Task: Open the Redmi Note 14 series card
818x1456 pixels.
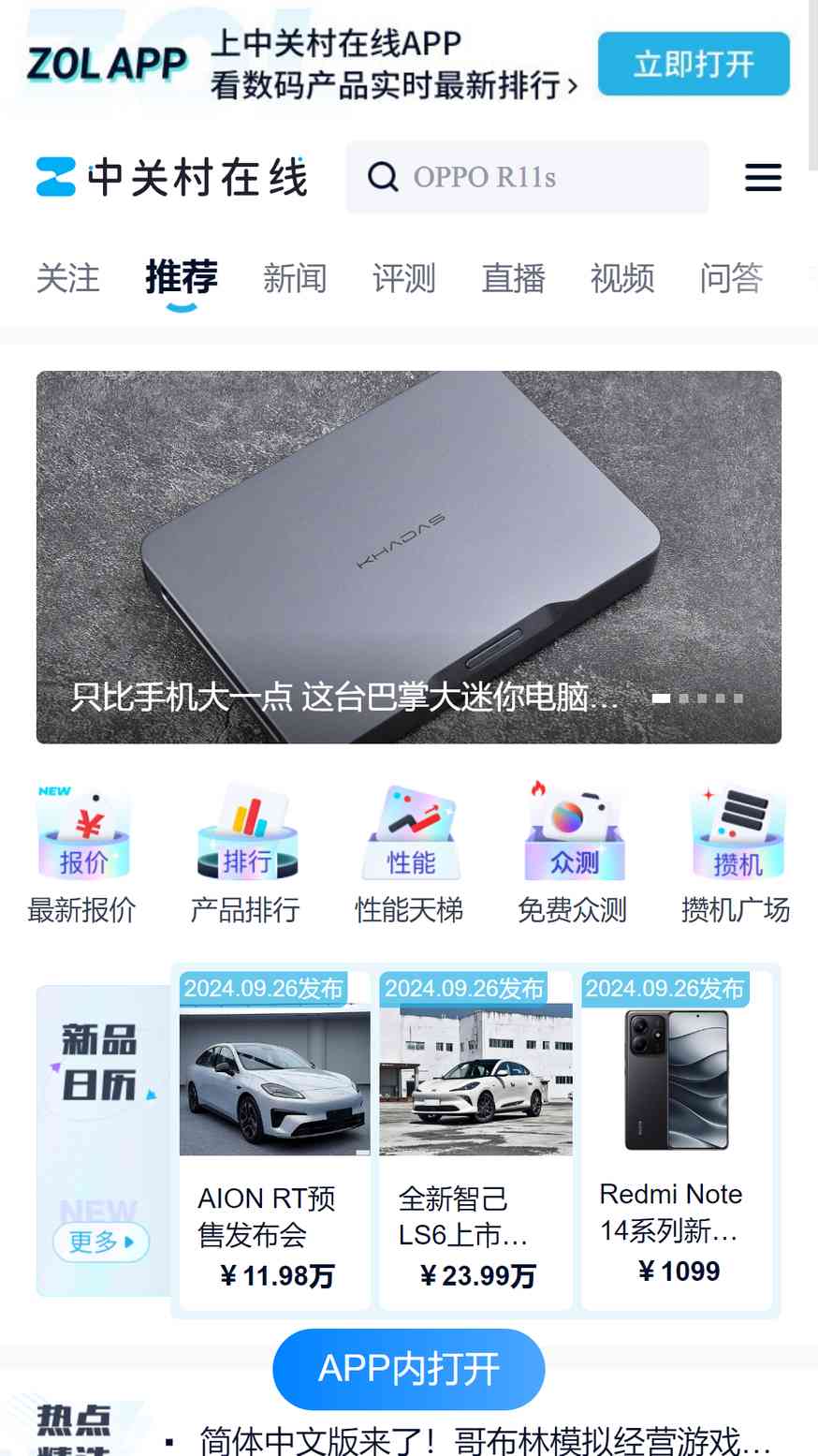Action: pos(677,1140)
